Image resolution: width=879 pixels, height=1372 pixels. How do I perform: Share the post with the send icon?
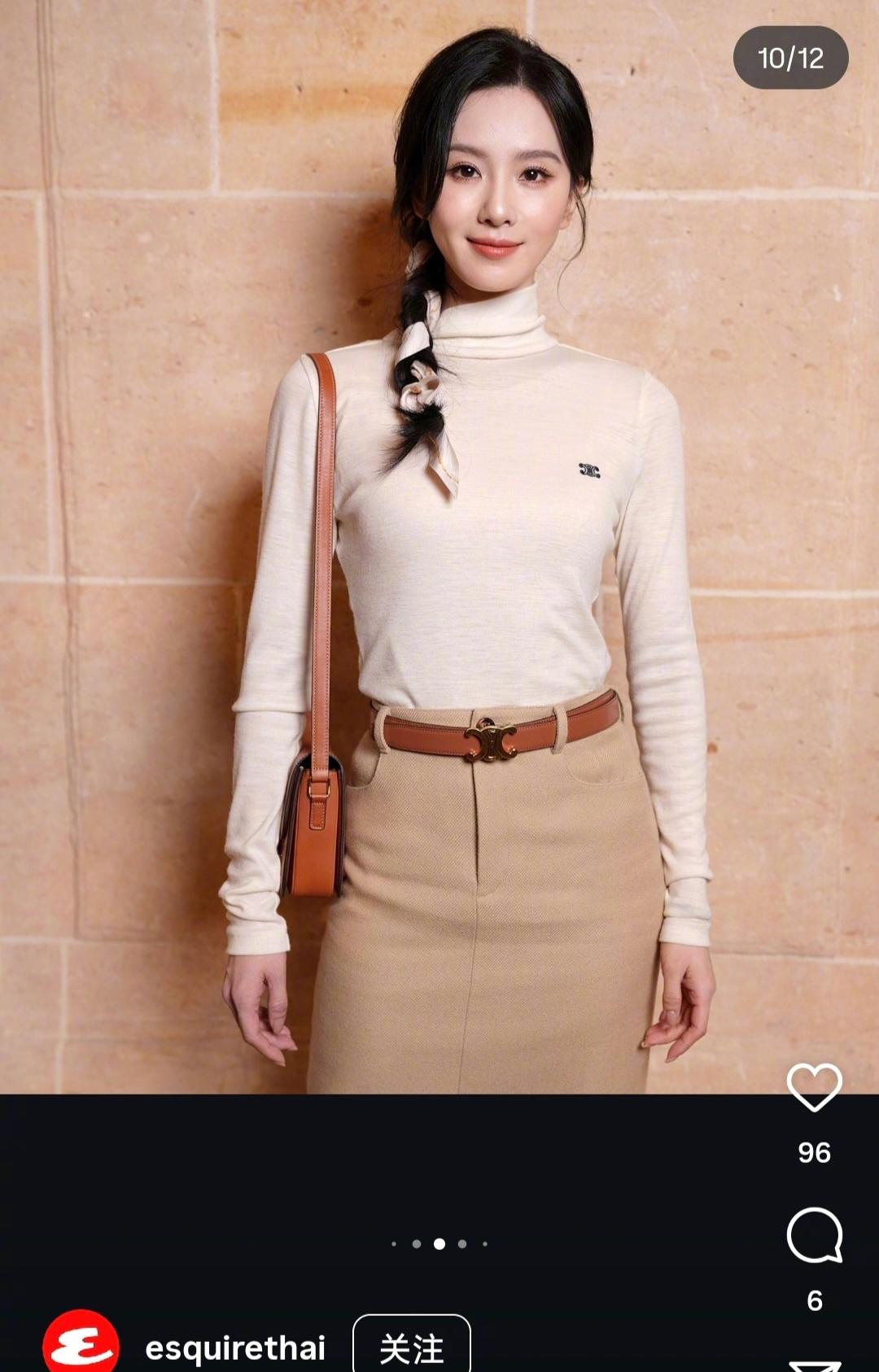[814, 1365]
